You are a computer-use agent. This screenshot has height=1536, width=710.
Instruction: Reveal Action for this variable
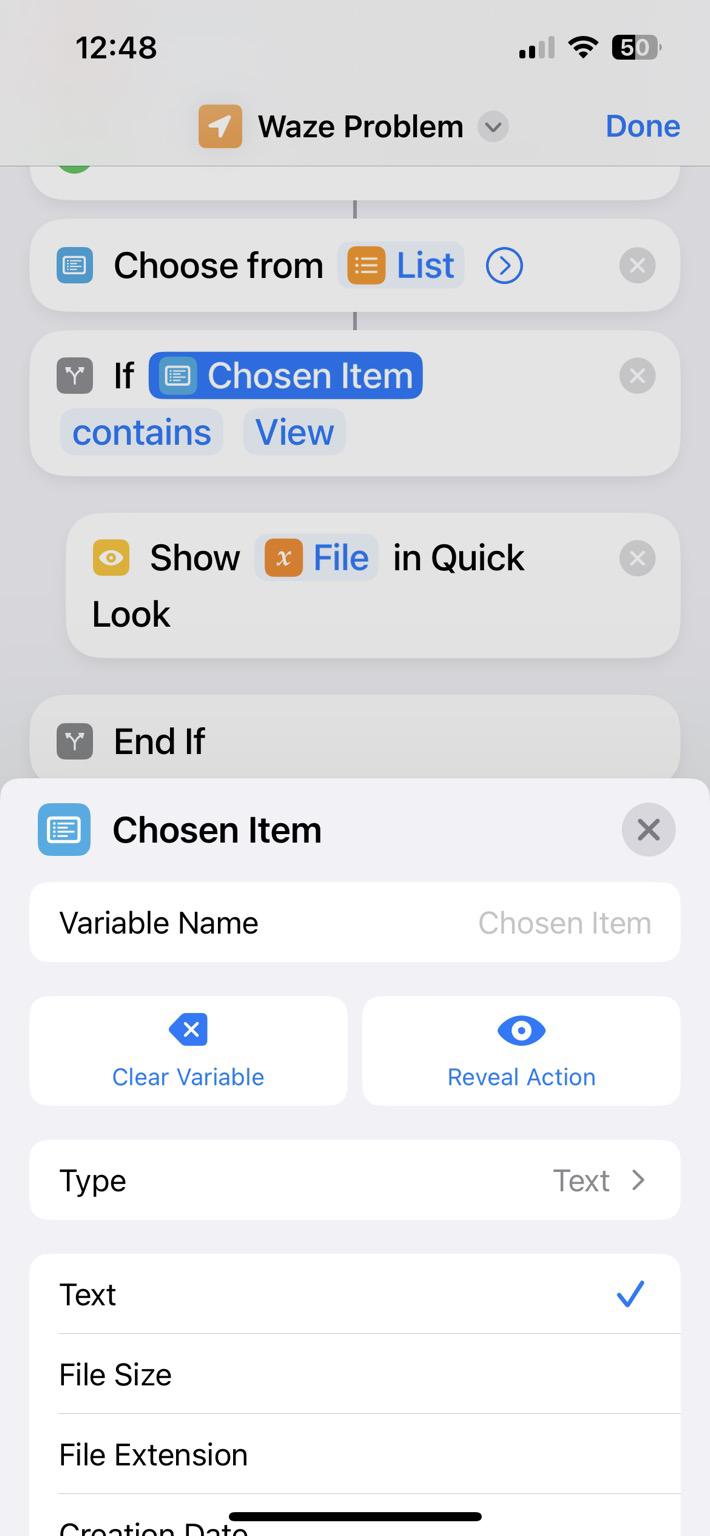point(521,1050)
